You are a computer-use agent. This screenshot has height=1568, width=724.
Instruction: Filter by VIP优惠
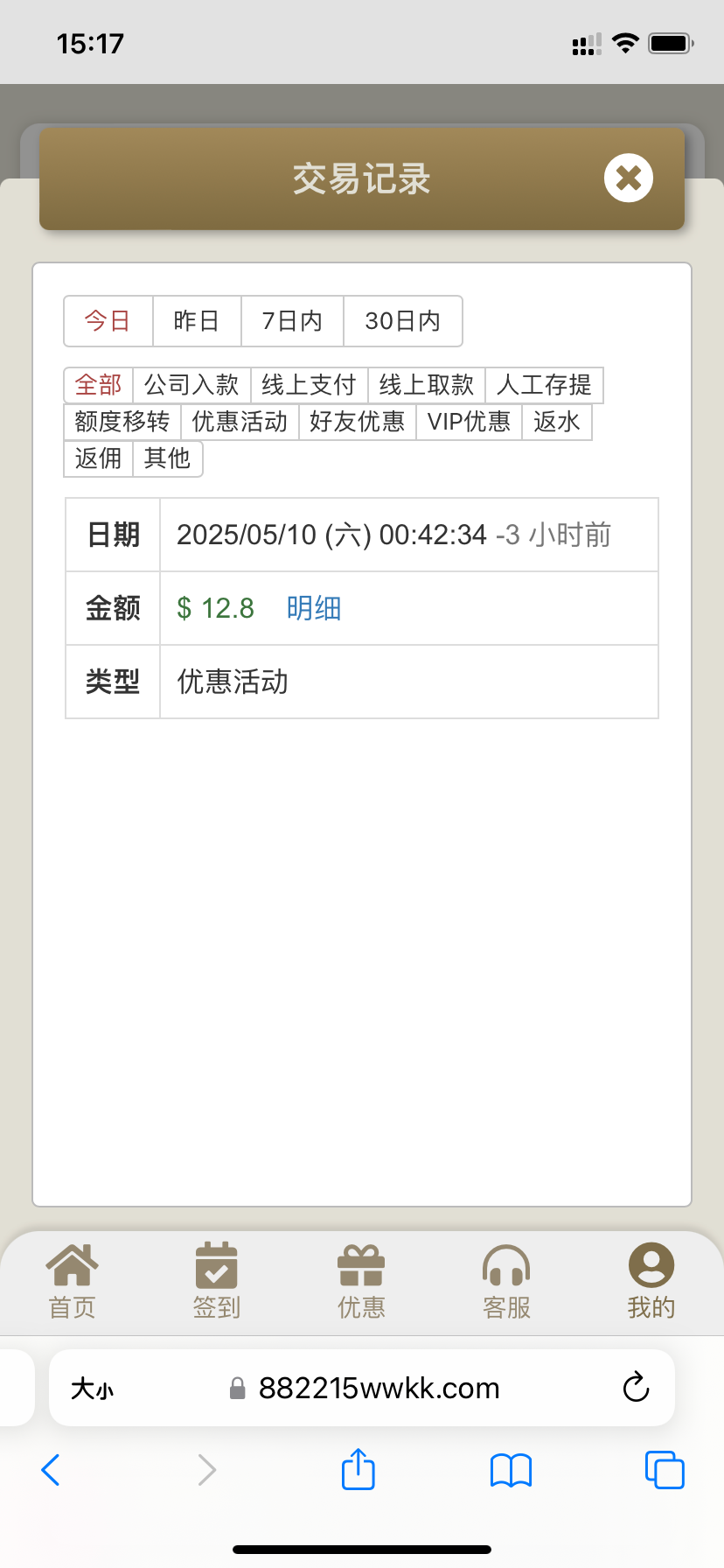[x=469, y=422]
